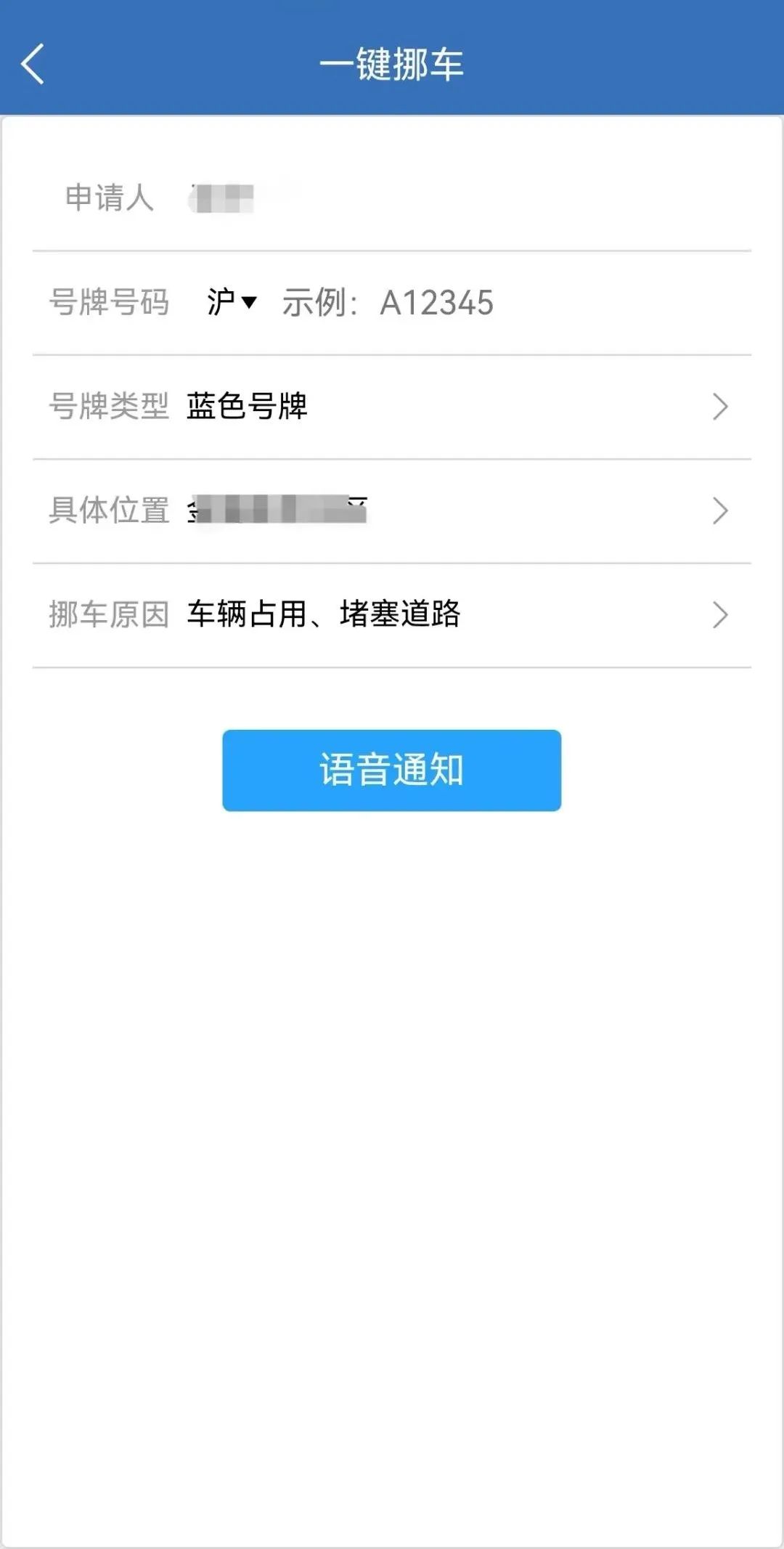
Task: Expand the 具体位置 chevron
Action: (720, 511)
